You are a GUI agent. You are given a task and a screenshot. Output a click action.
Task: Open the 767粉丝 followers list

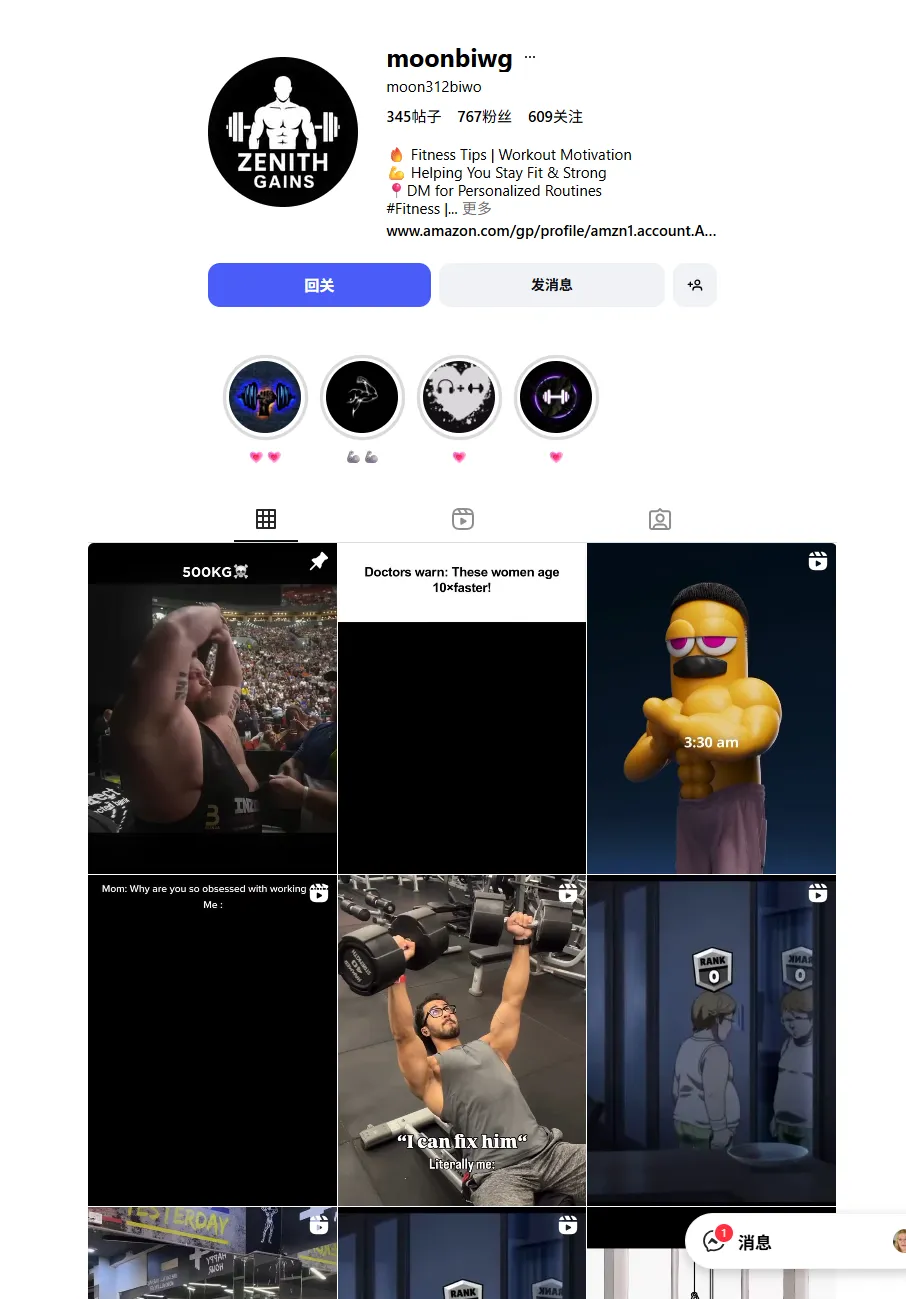pyautogui.click(x=484, y=117)
